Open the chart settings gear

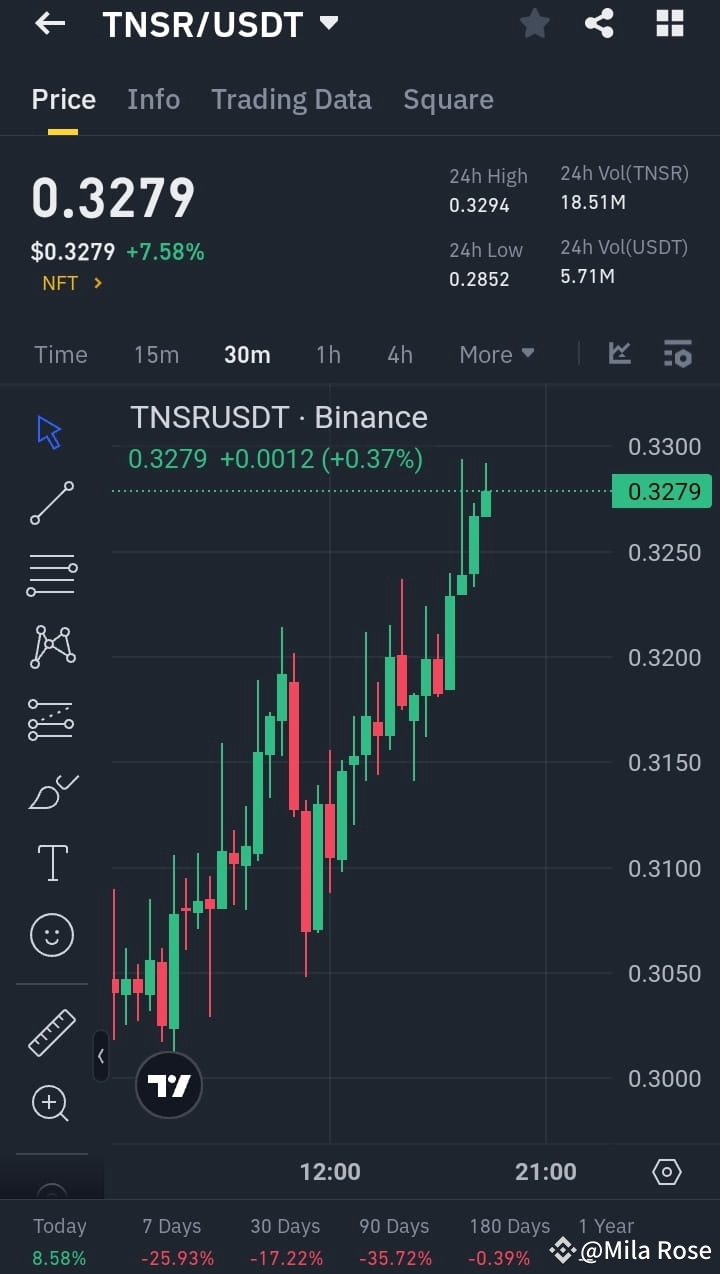pos(666,1170)
